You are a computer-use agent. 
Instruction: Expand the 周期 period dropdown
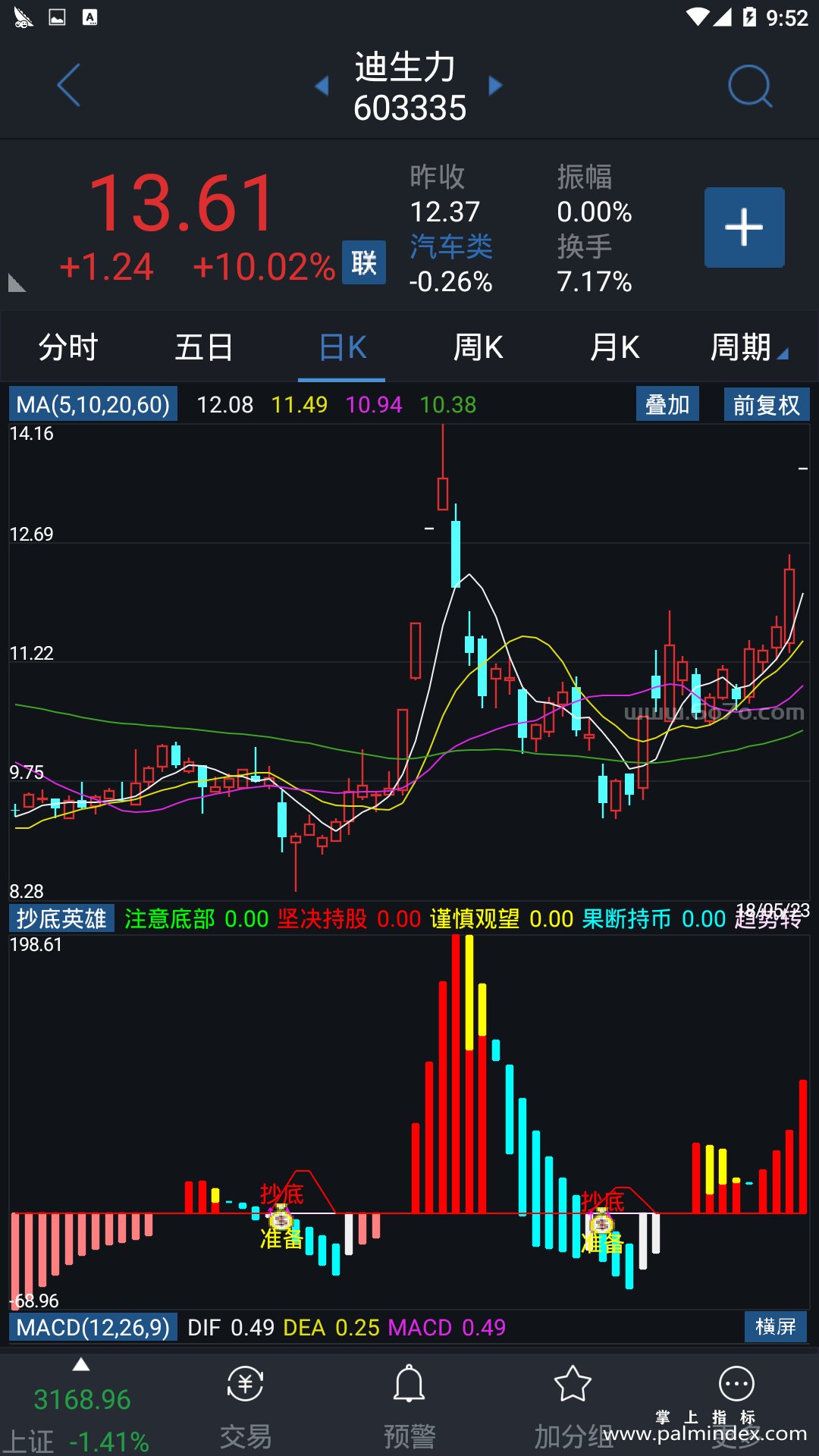(x=748, y=347)
